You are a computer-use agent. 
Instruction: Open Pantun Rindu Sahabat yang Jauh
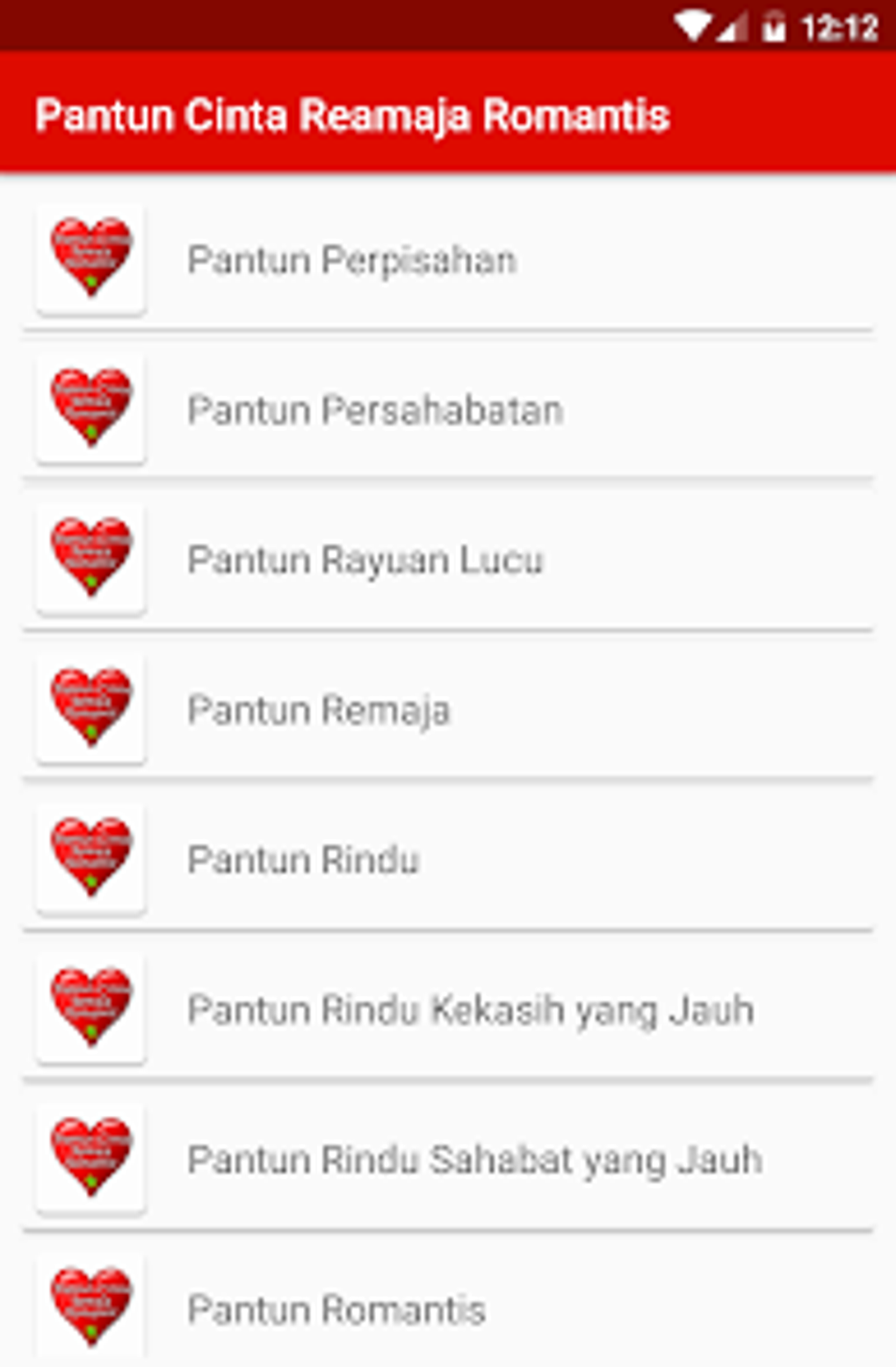point(474,1160)
